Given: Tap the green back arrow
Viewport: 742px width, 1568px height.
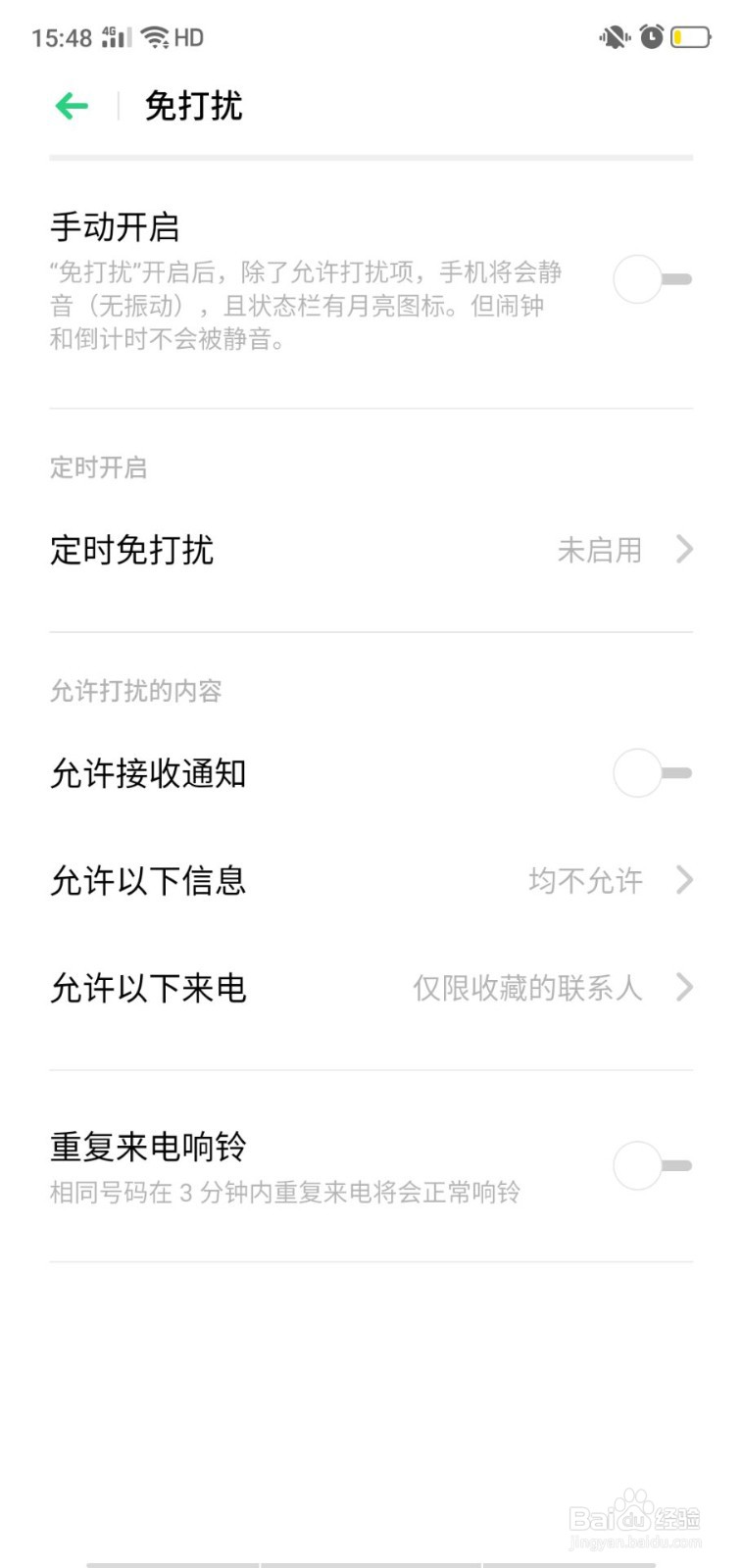Looking at the screenshot, I should tap(71, 106).
